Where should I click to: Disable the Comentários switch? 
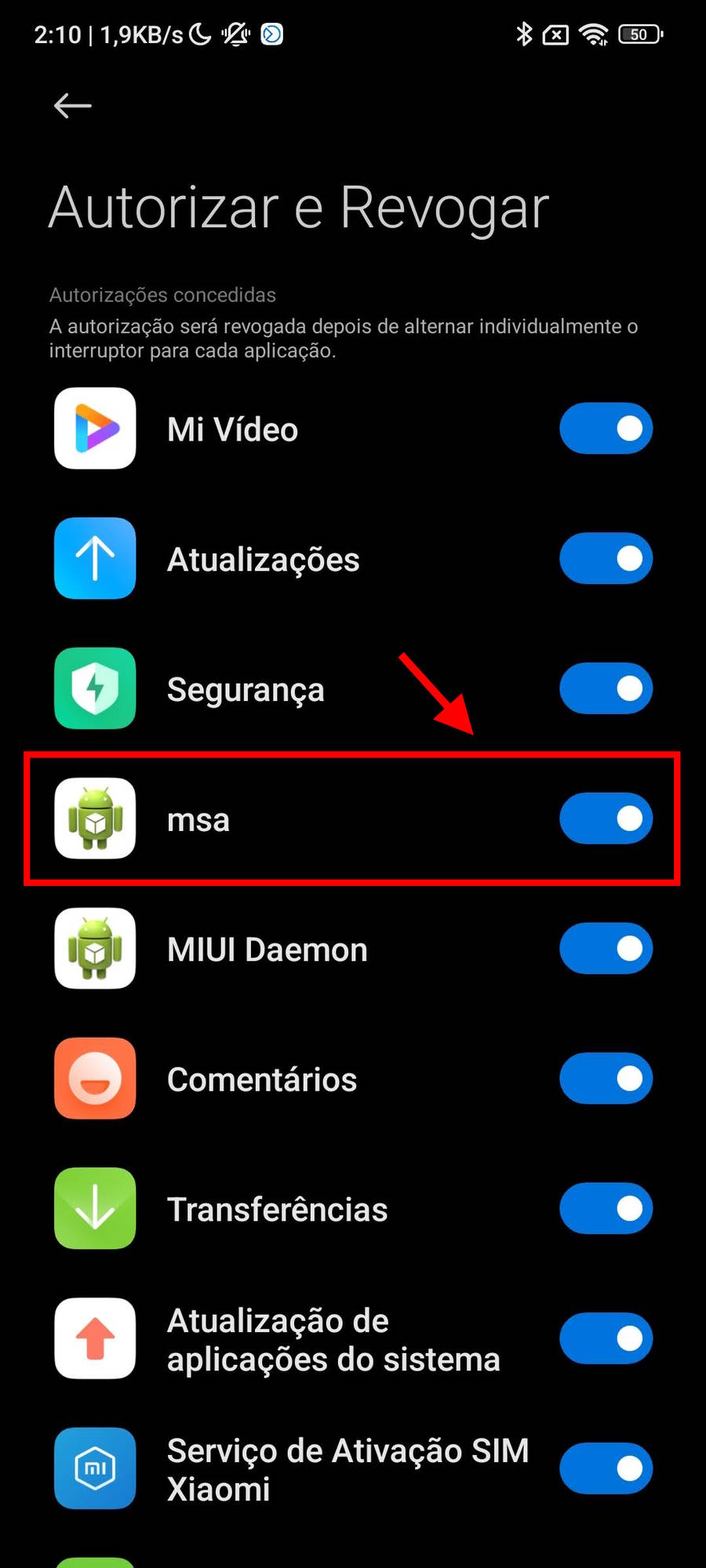(x=606, y=1079)
